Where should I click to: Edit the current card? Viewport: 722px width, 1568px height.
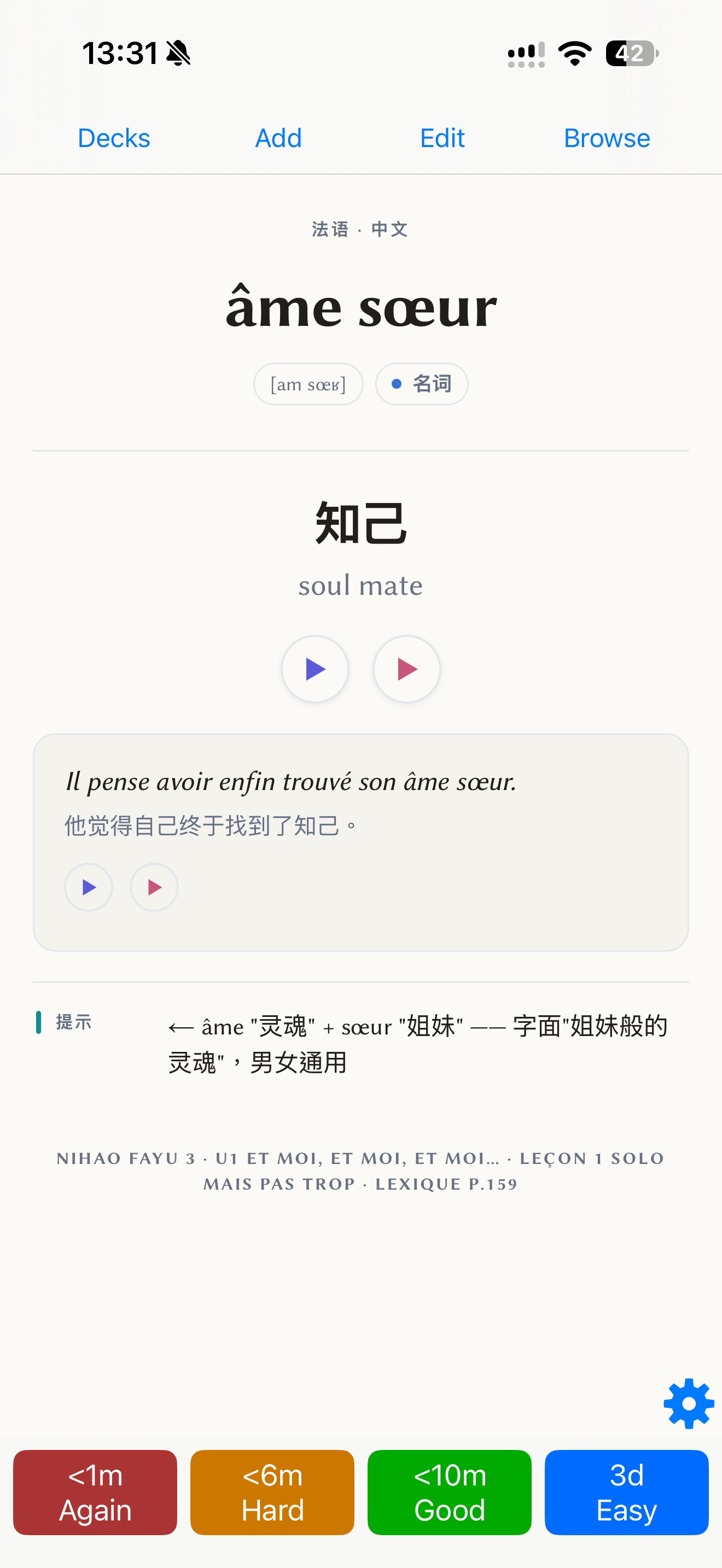[x=442, y=138]
